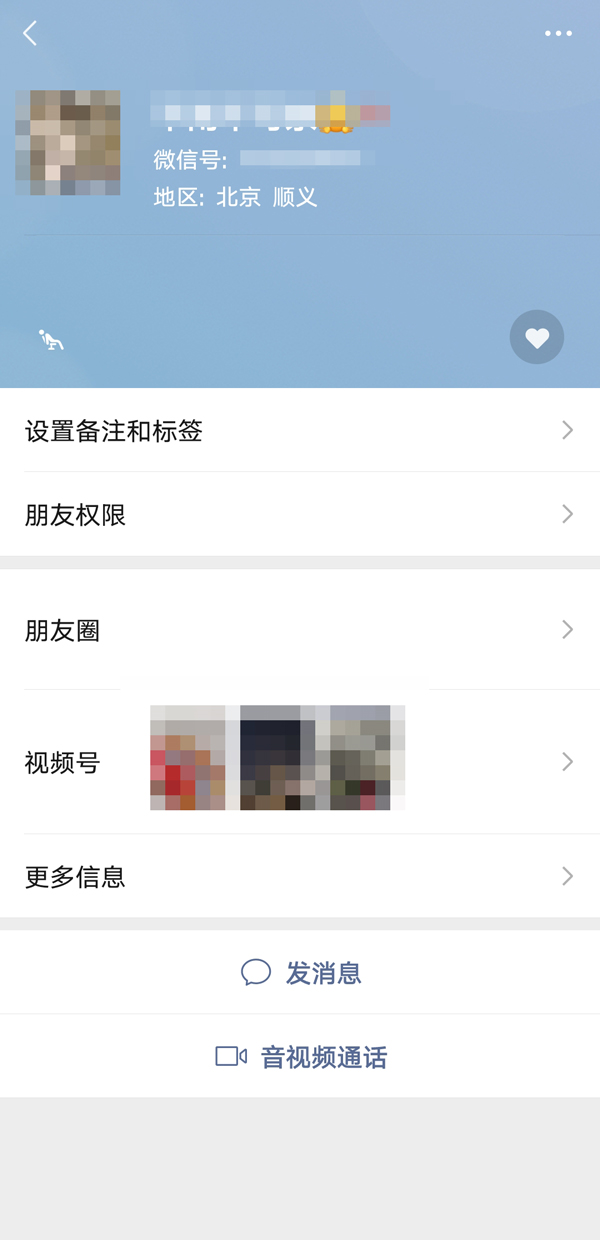Tap the status icon on the cover
600x1240 pixels.
51,340
